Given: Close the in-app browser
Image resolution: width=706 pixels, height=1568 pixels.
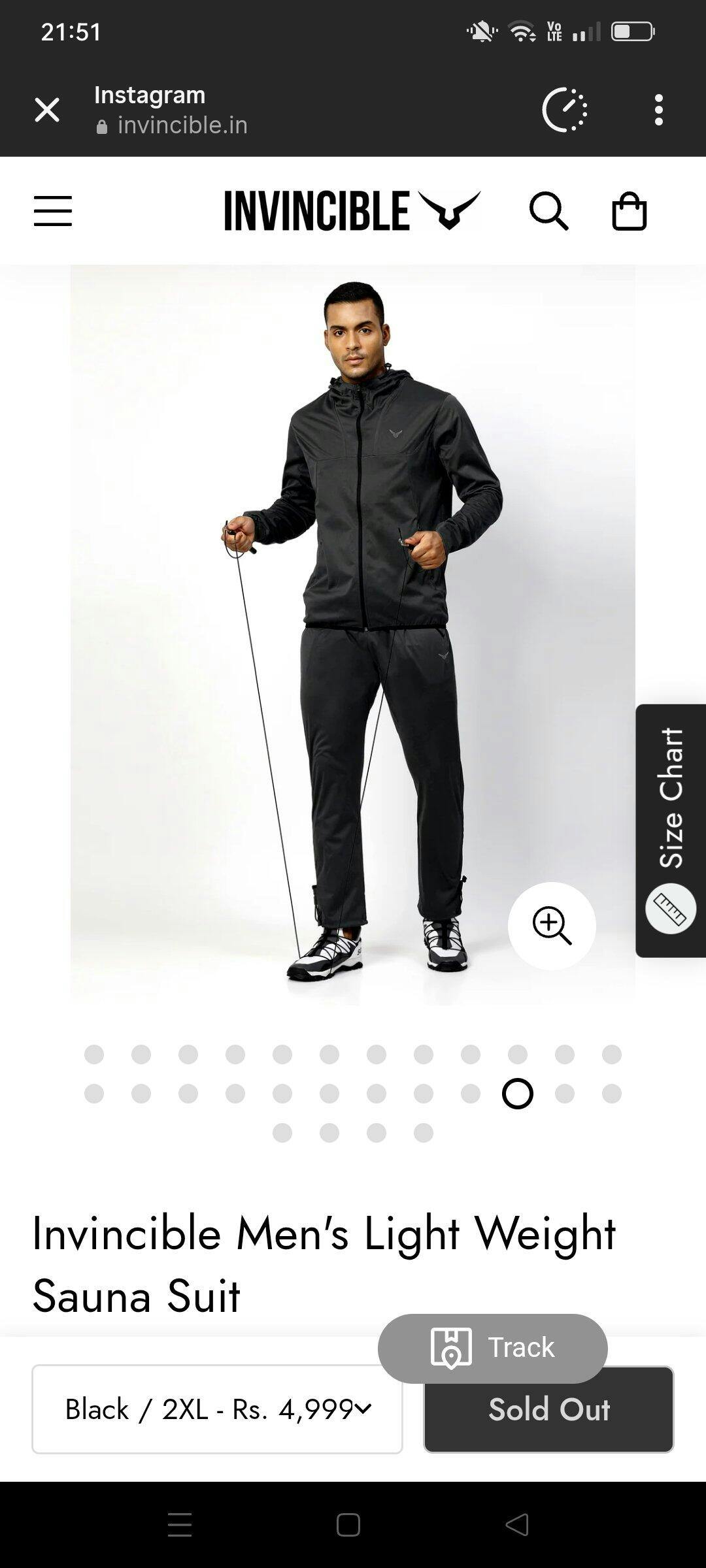Looking at the screenshot, I should pos(47,110).
